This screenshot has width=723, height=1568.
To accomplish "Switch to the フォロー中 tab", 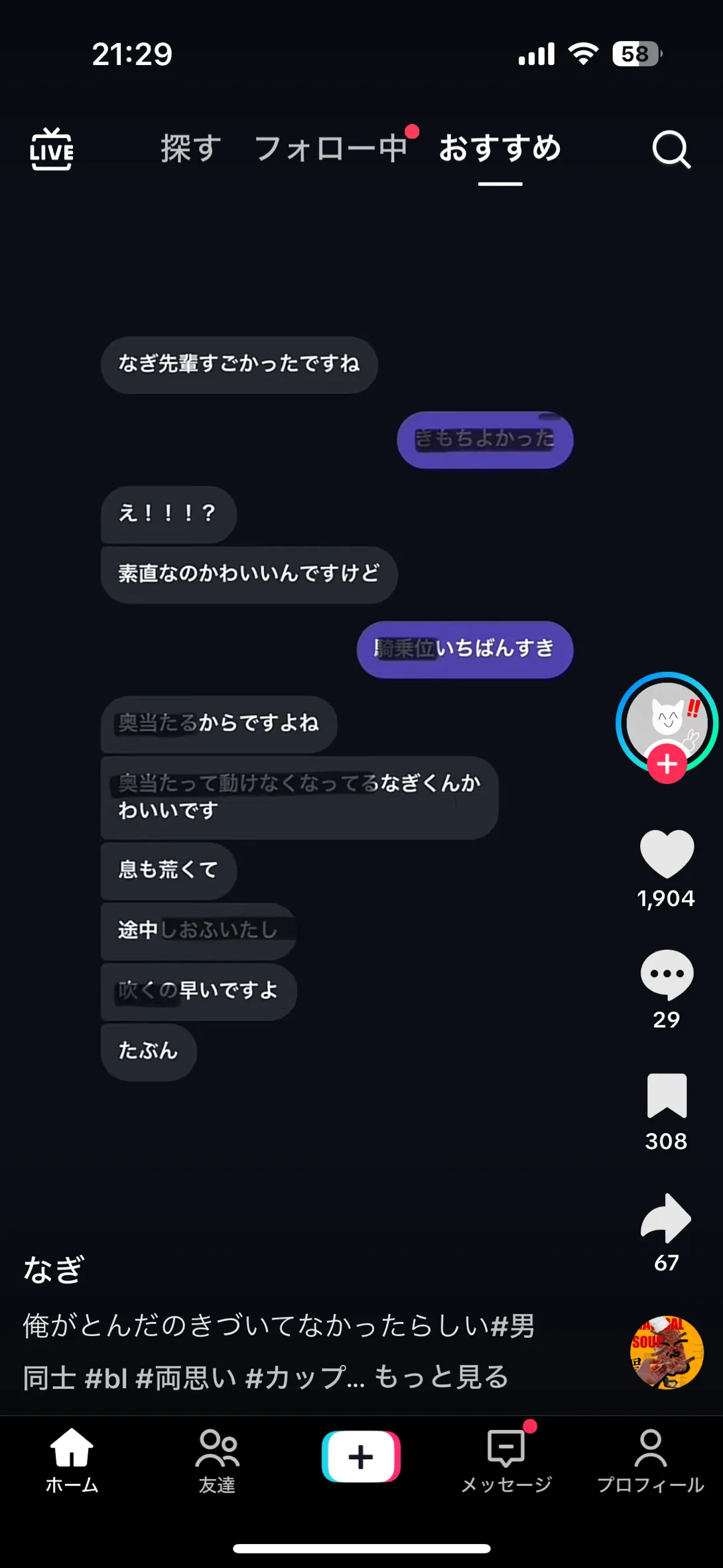I will point(331,149).
